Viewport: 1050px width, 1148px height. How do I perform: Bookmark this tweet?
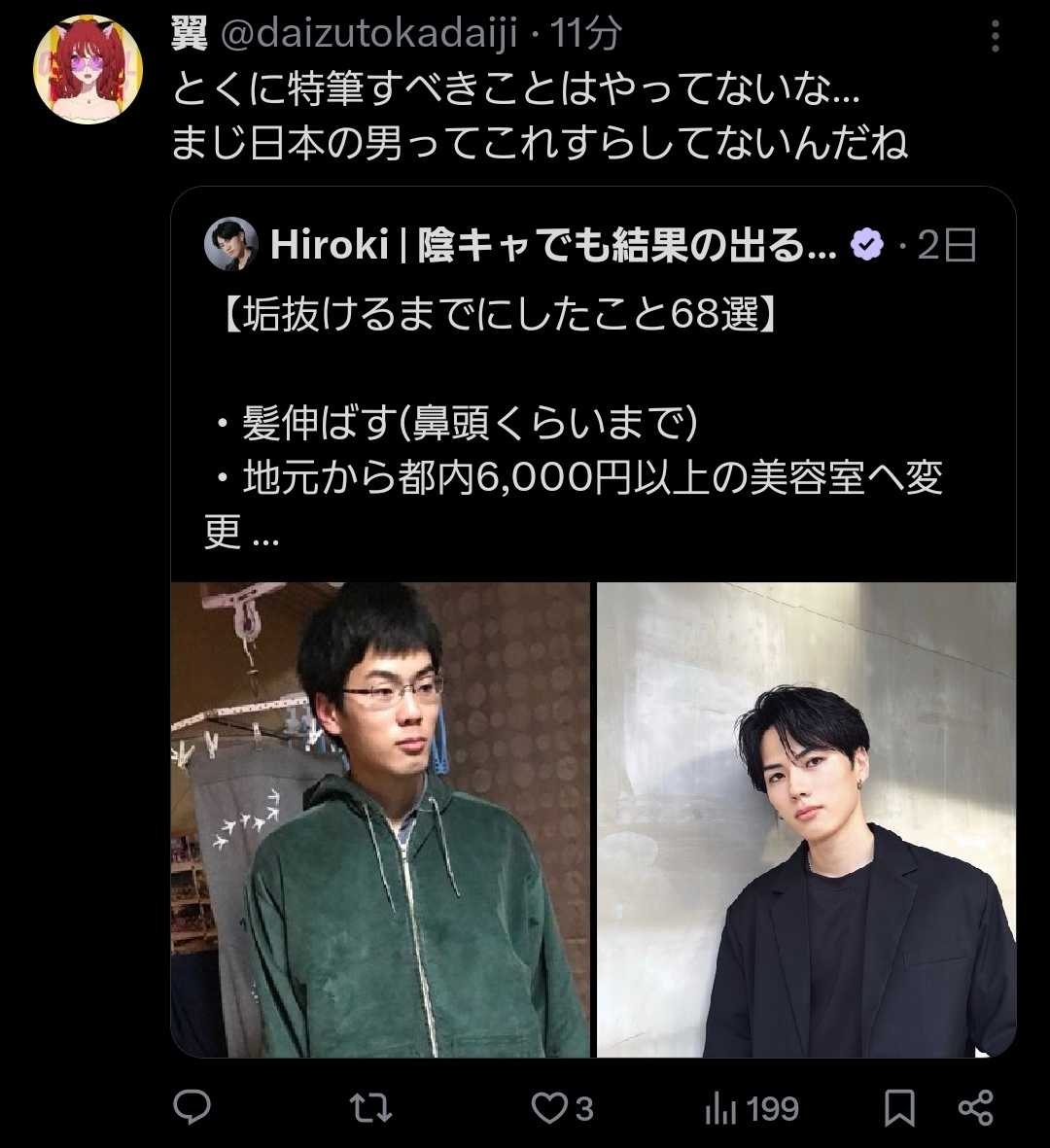pyautogui.click(x=899, y=1107)
